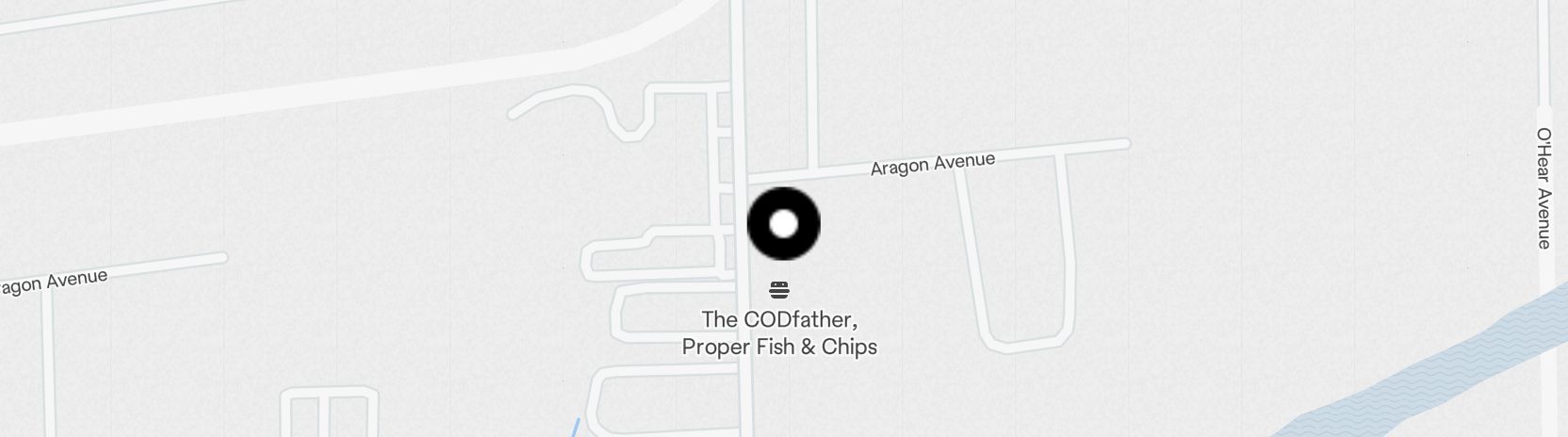Tap the black location pin marker
The width and height of the screenshot is (1568, 437).
coord(783,224)
